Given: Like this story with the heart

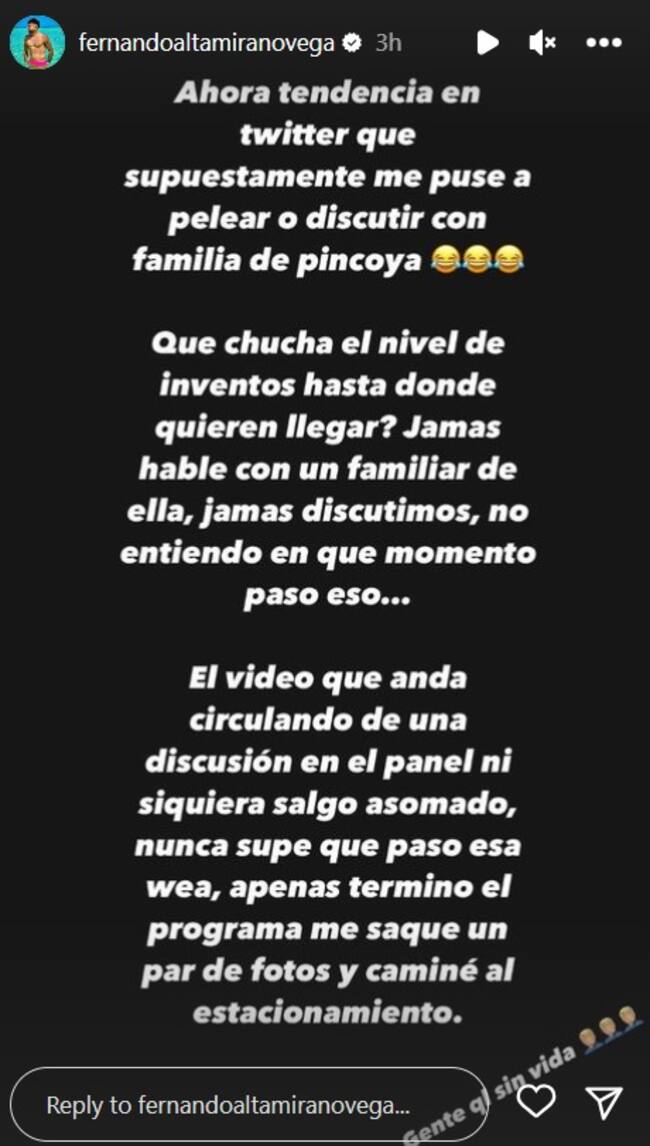Looking at the screenshot, I should [x=537, y=1101].
